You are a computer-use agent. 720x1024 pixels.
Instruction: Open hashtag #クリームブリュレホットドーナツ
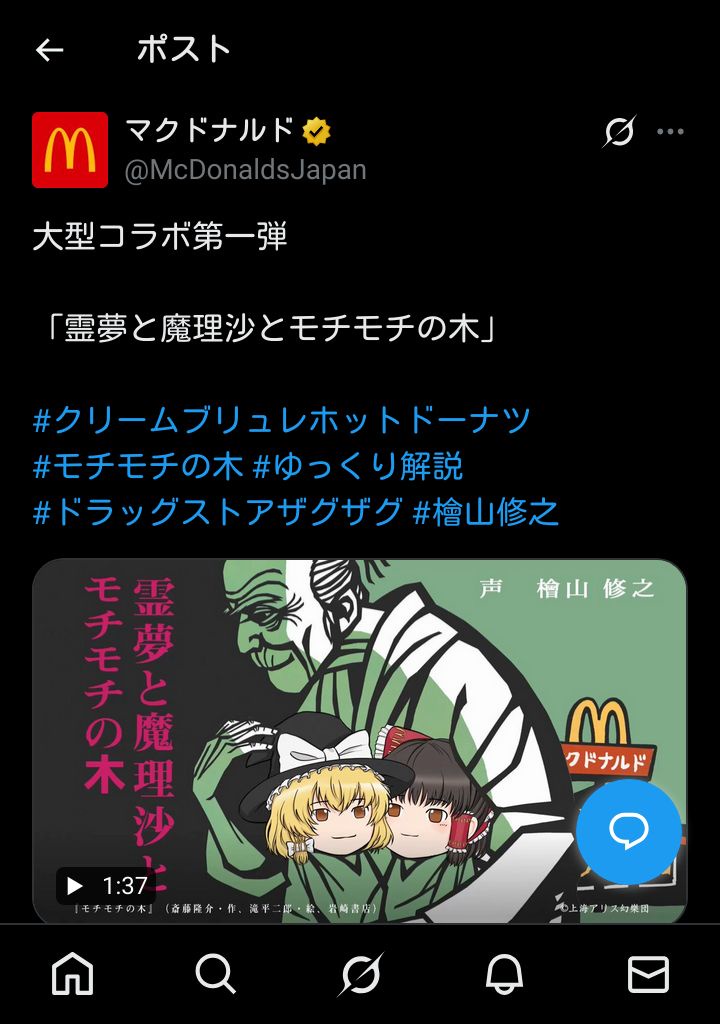pyautogui.click(x=282, y=420)
